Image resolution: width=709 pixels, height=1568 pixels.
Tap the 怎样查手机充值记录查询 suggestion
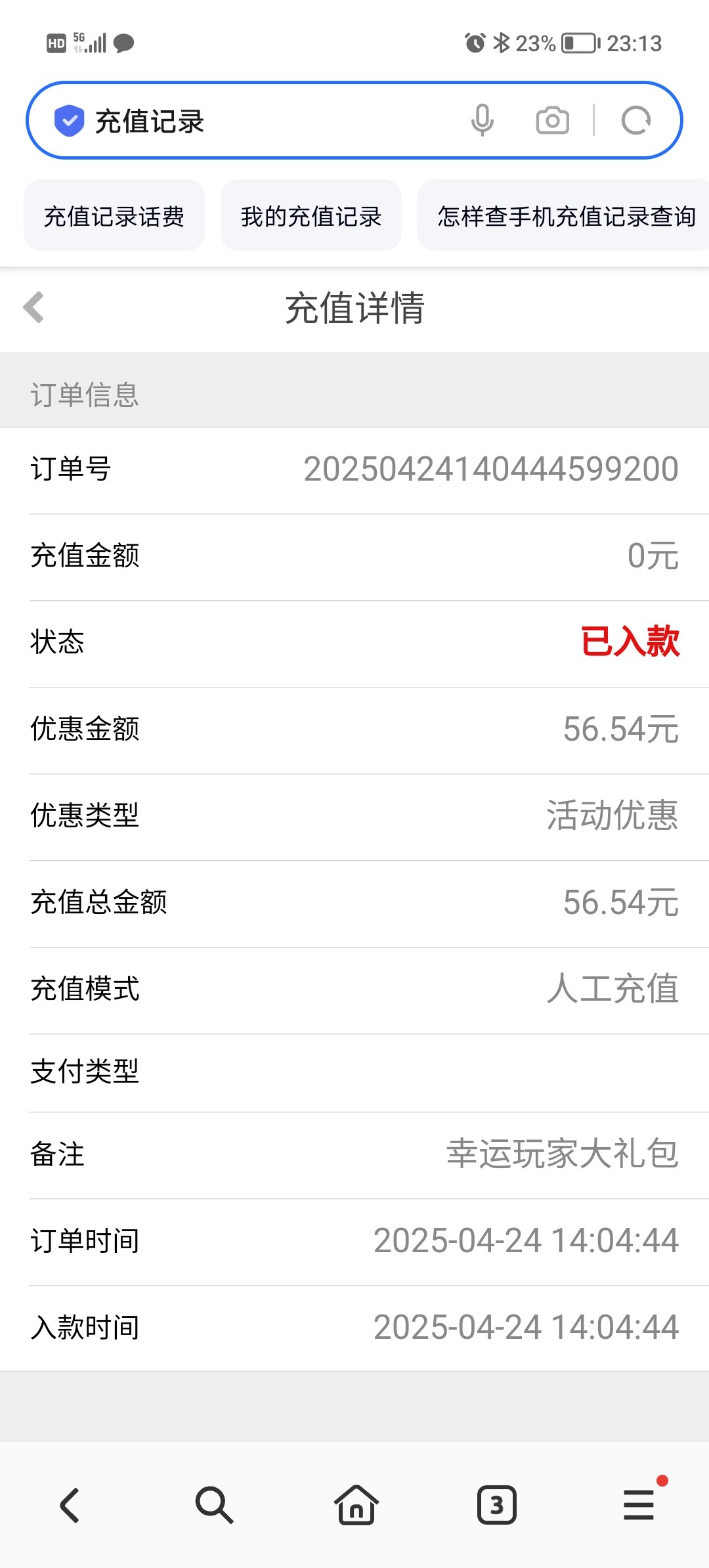tap(566, 216)
